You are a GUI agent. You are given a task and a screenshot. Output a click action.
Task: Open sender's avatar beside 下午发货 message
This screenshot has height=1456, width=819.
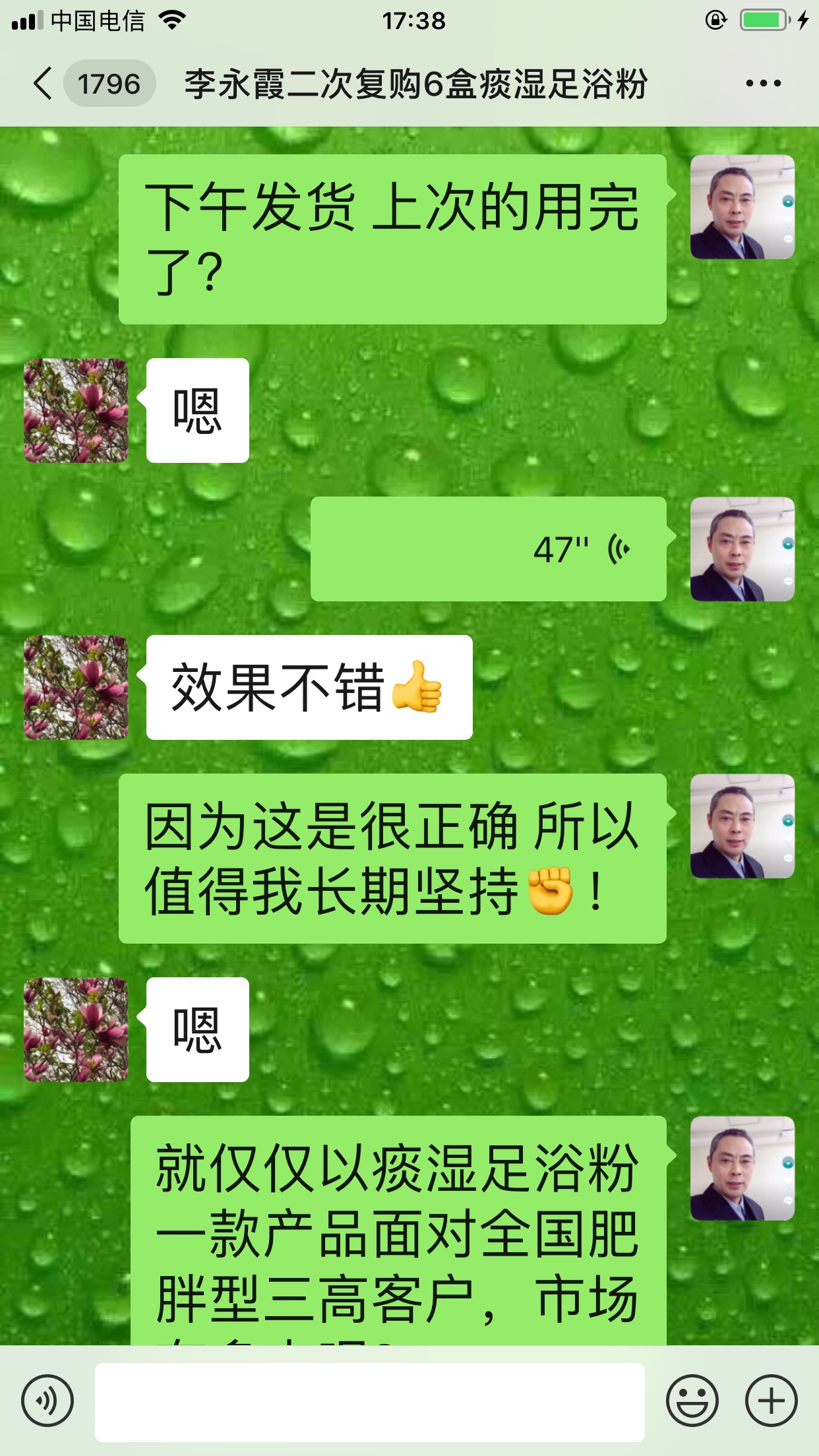[742, 207]
